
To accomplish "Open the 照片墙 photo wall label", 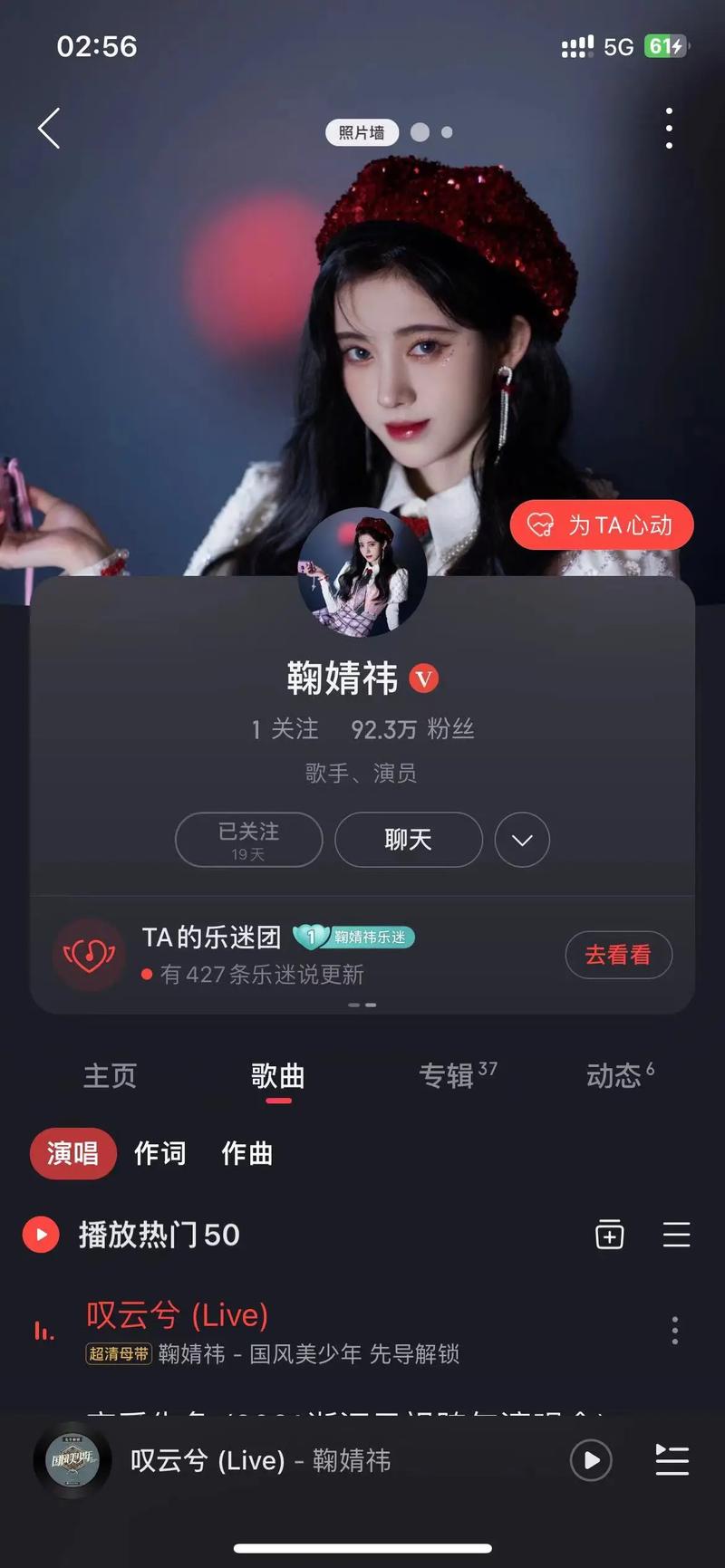I will (x=361, y=132).
